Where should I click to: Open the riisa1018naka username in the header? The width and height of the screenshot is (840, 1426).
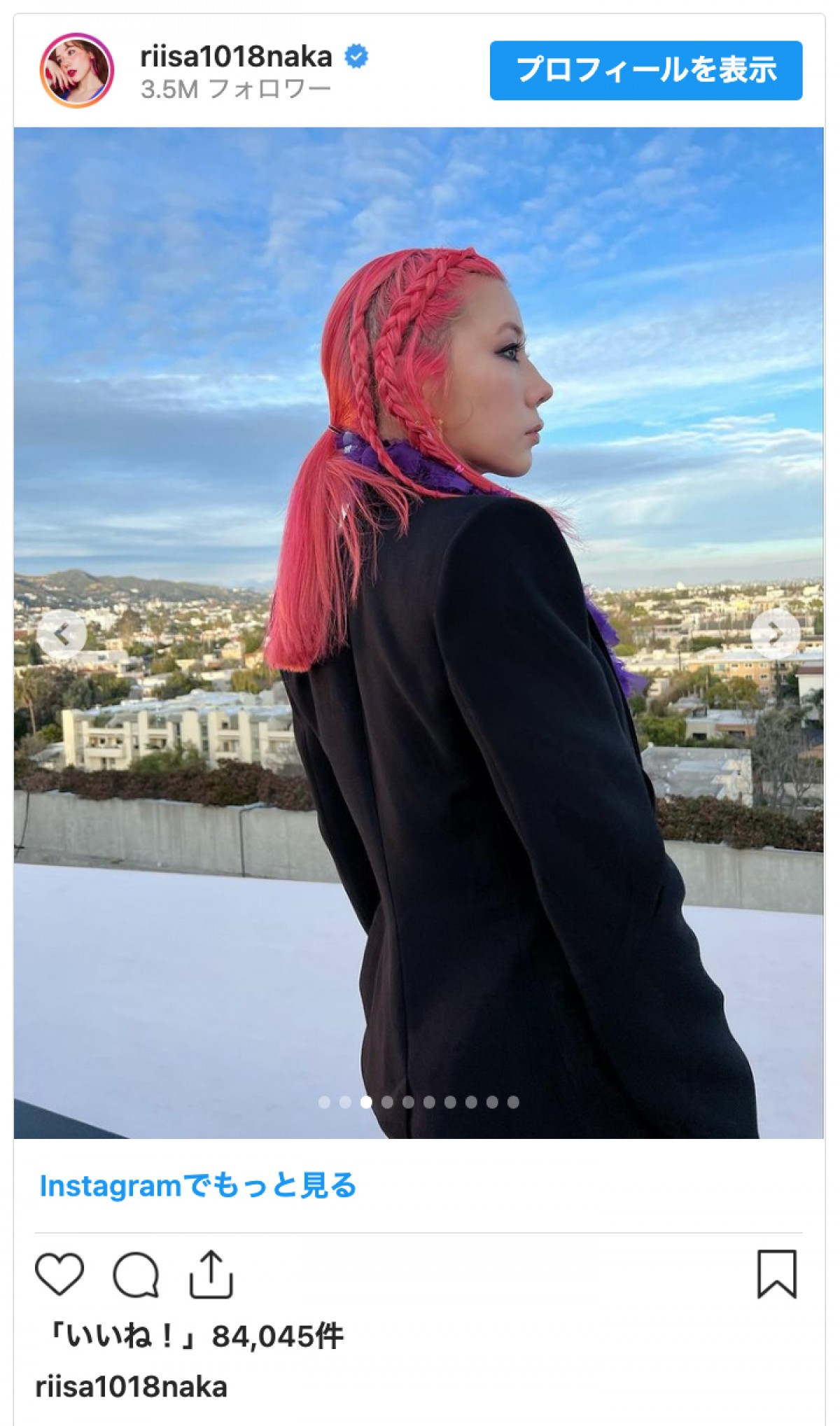(x=236, y=57)
